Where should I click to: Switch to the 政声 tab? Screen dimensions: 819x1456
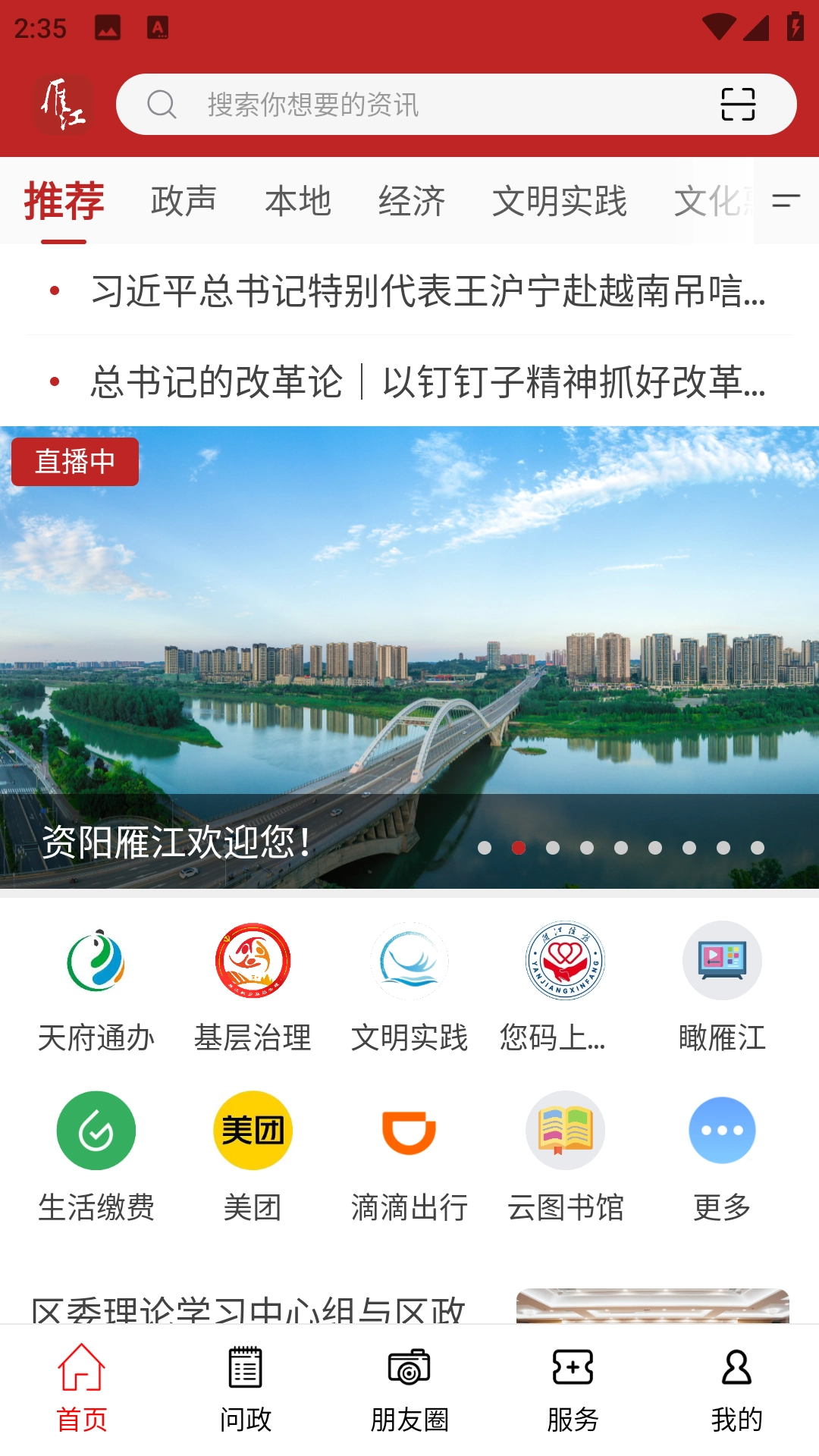(184, 201)
